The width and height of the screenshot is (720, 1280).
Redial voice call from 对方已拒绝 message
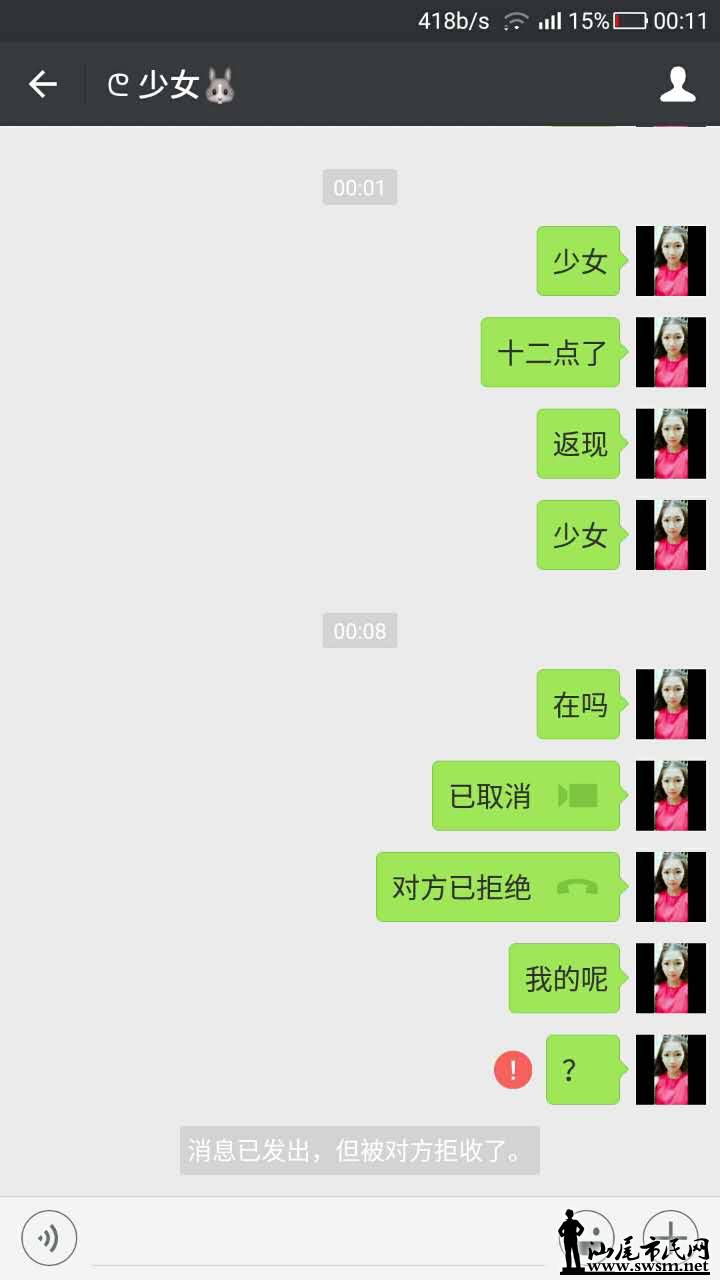coord(497,887)
